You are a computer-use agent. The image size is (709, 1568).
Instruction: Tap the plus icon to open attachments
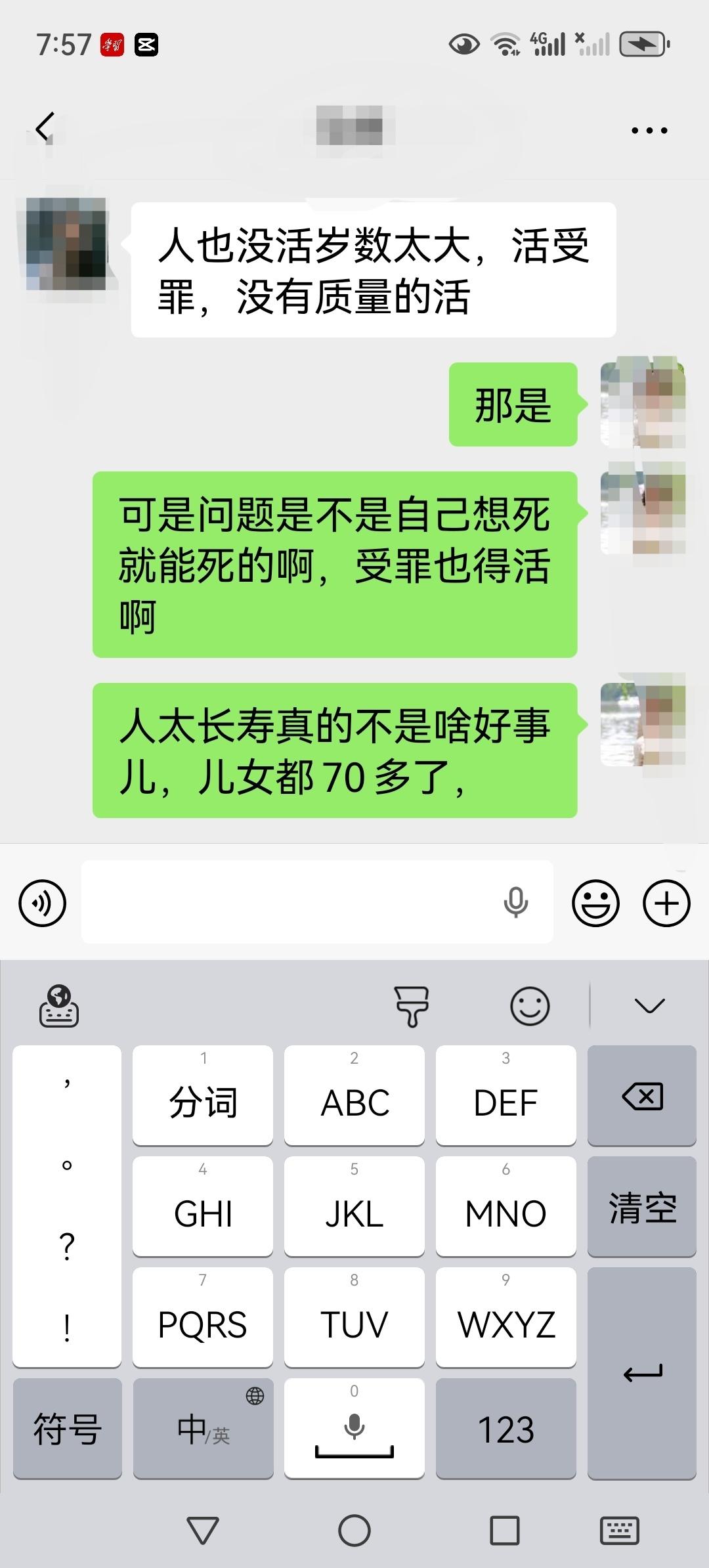667,902
